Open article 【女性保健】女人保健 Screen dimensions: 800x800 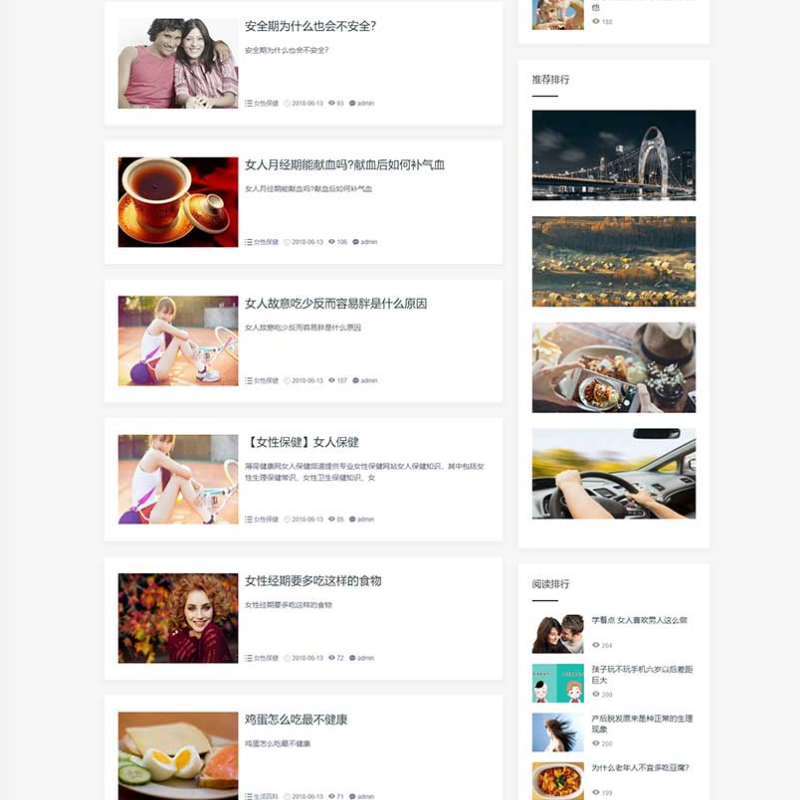pyautogui.click(x=301, y=442)
